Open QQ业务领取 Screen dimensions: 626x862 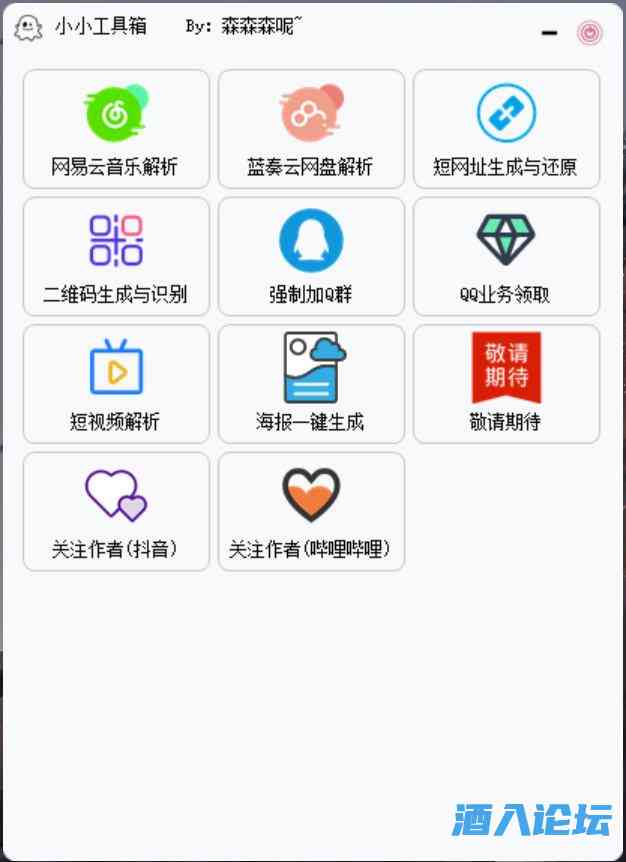tap(506, 257)
